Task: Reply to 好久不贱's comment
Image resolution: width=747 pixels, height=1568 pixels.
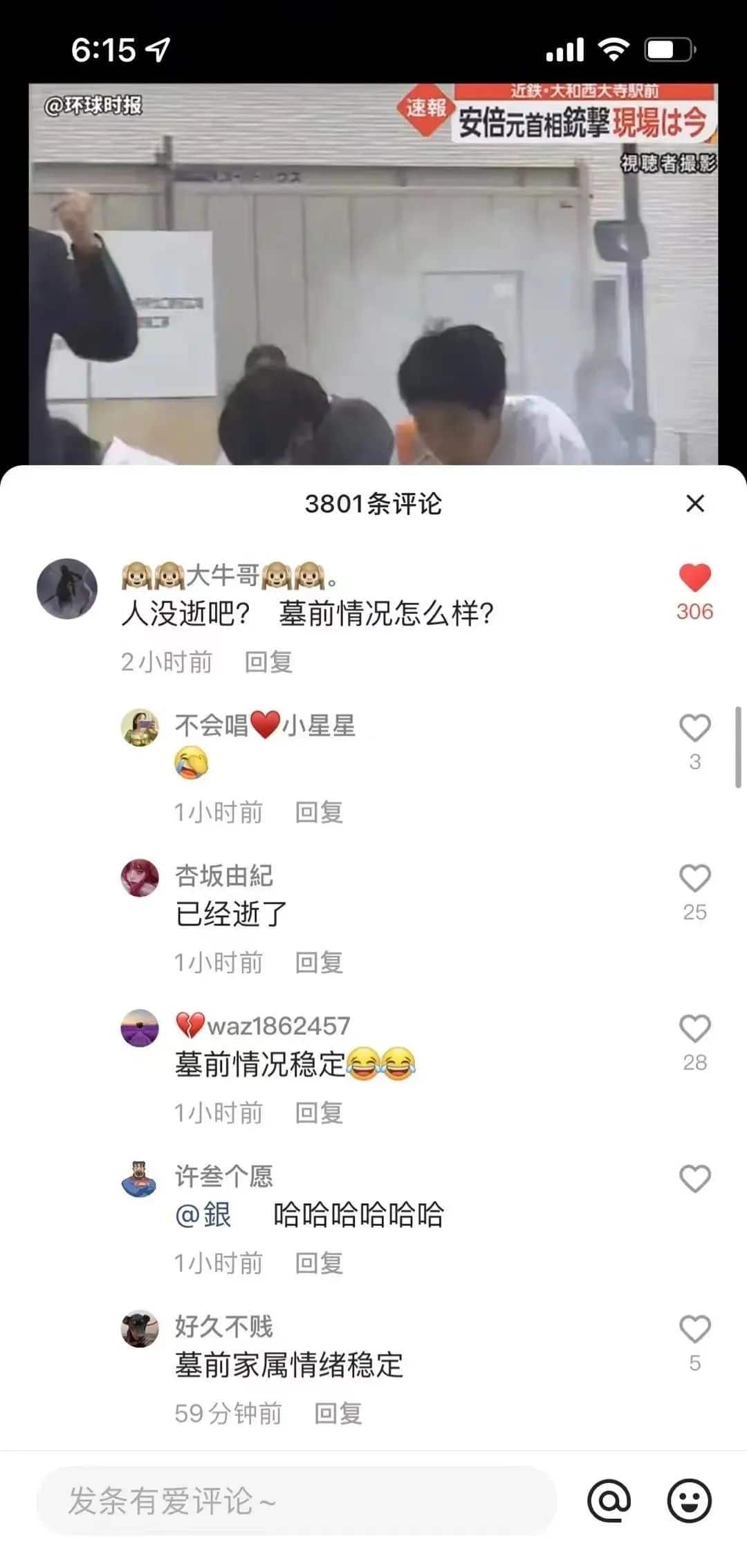Action: (x=338, y=1413)
